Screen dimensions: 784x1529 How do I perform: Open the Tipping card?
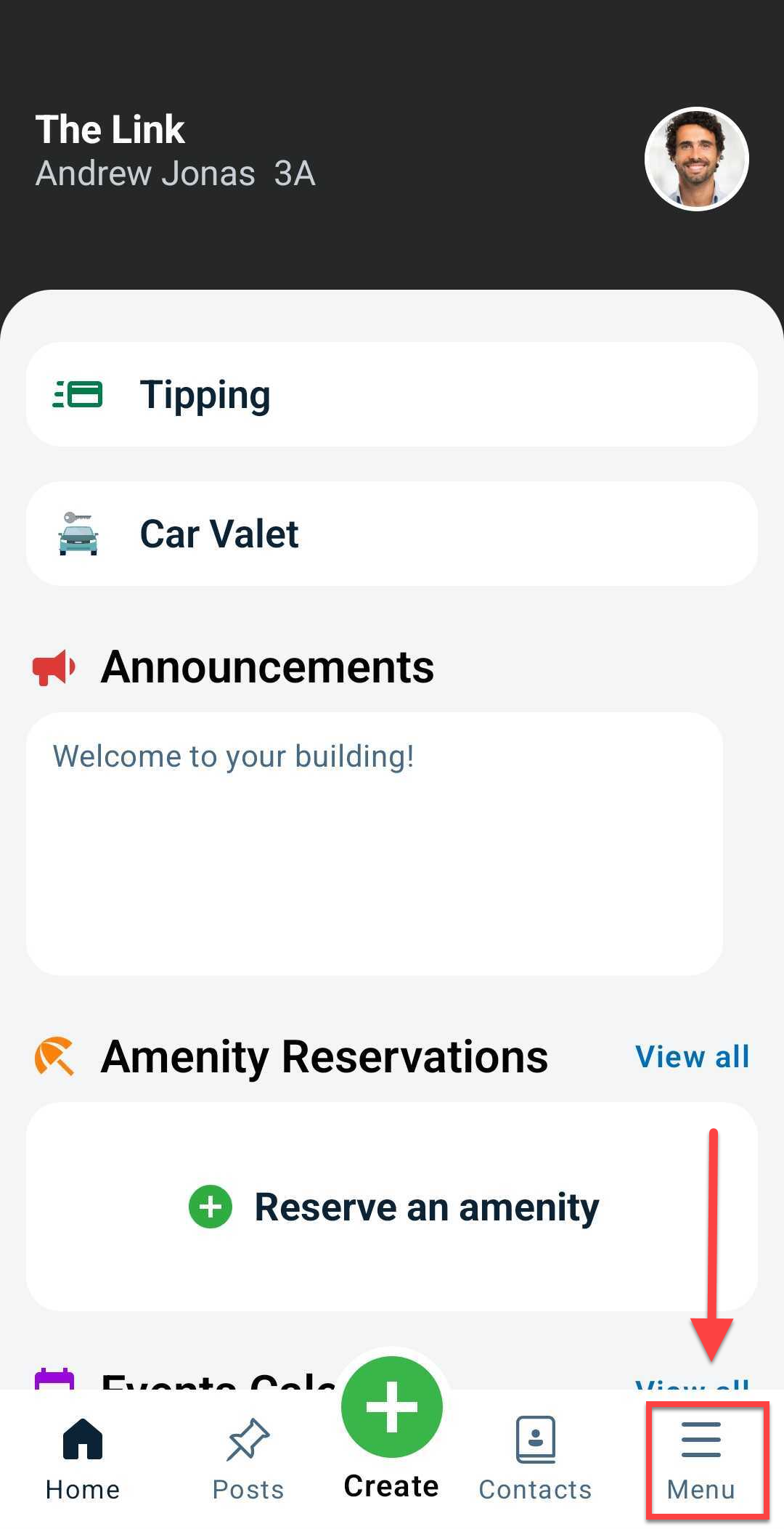[392, 395]
